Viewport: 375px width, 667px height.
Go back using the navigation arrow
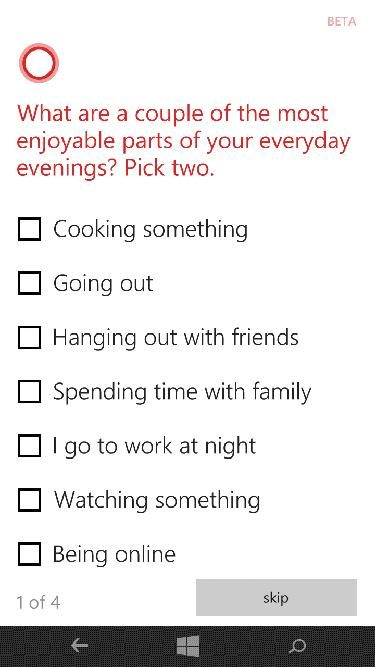(80, 646)
